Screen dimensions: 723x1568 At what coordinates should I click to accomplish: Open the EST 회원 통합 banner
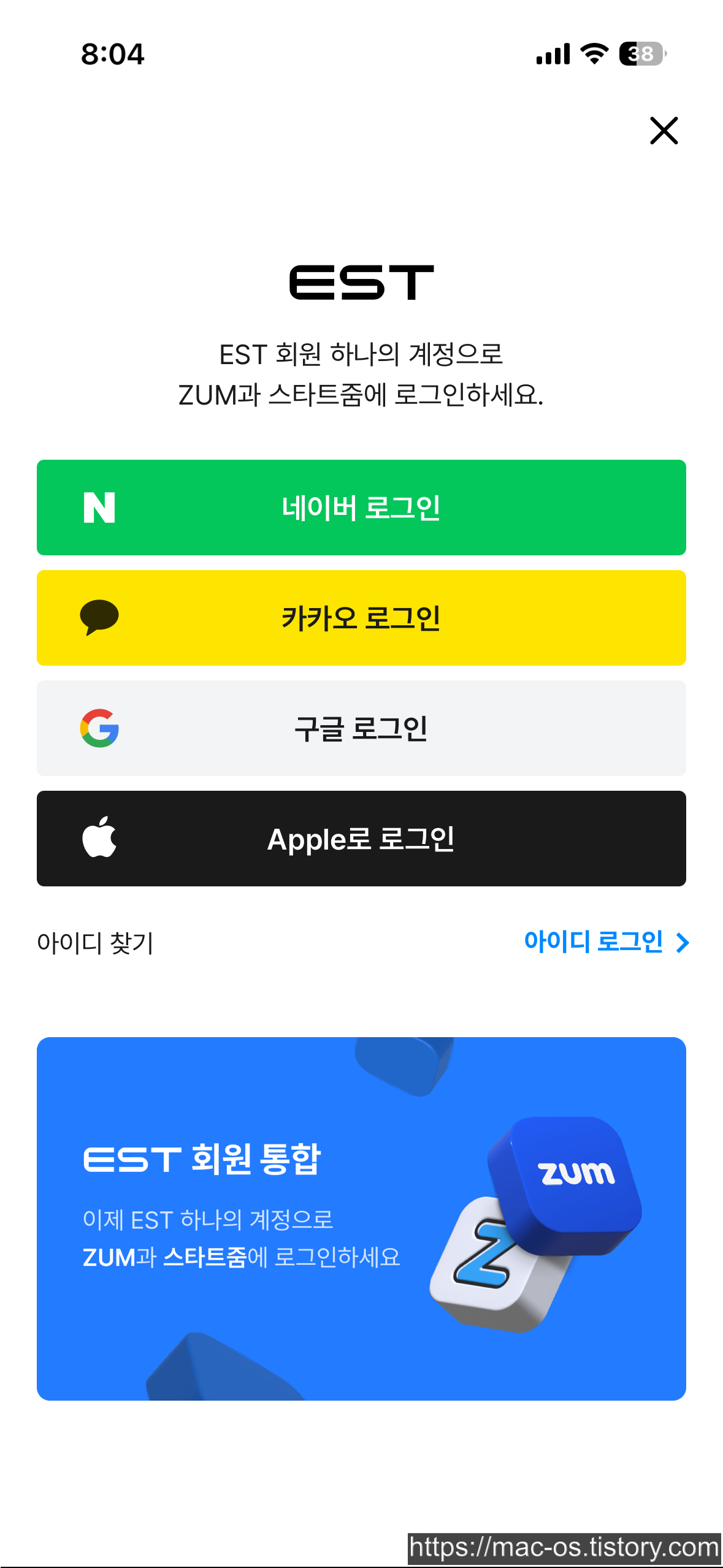(361, 1219)
